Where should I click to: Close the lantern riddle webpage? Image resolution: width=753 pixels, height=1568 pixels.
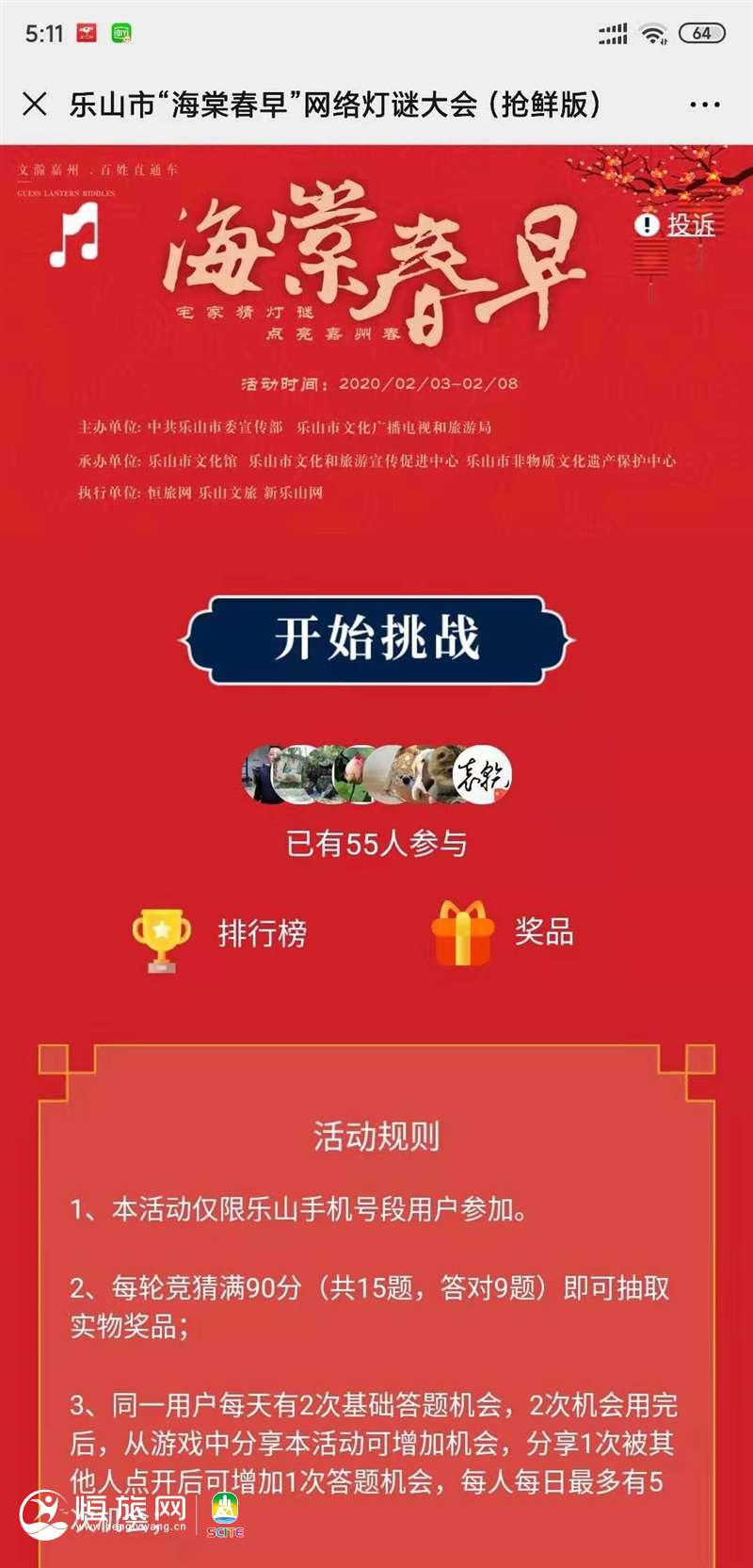(x=35, y=104)
